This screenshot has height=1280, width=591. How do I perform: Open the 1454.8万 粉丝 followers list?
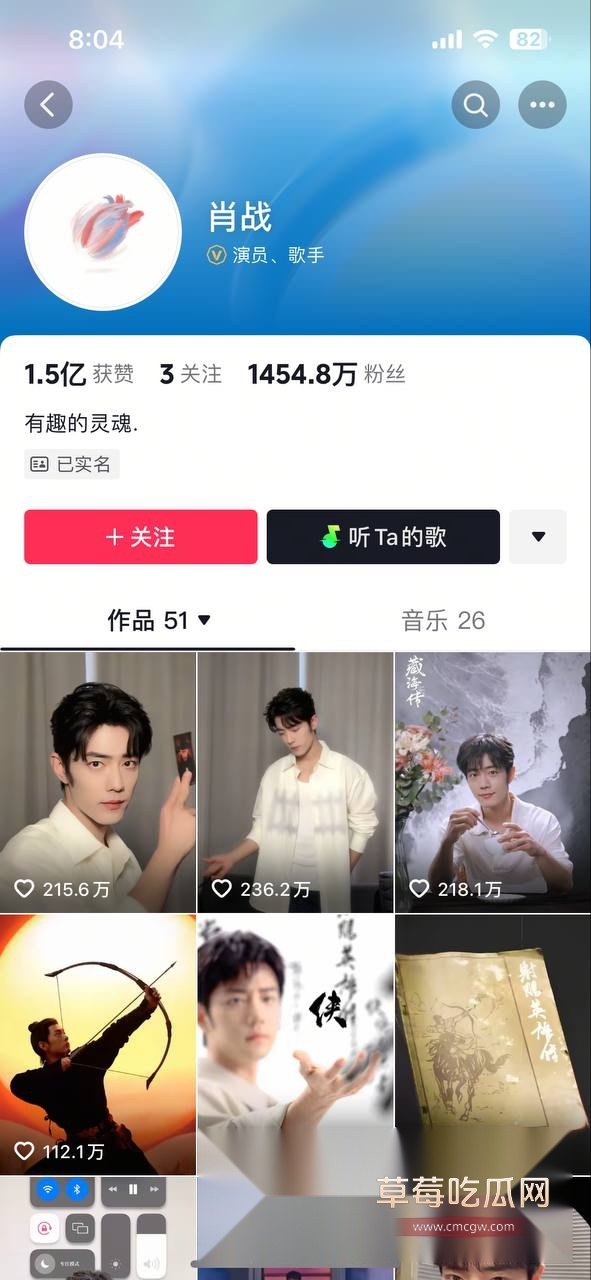pyautogui.click(x=326, y=374)
